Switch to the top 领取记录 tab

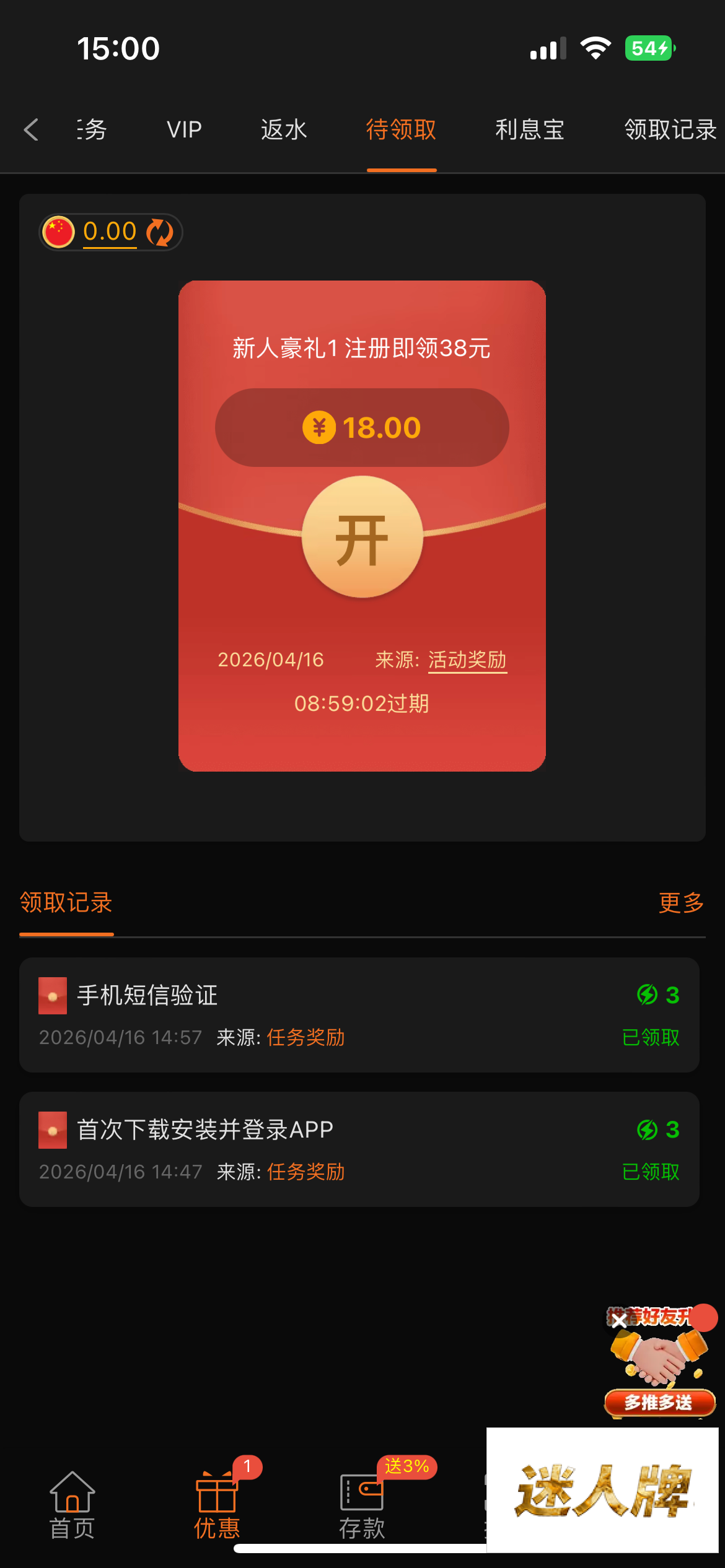point(670,130)
